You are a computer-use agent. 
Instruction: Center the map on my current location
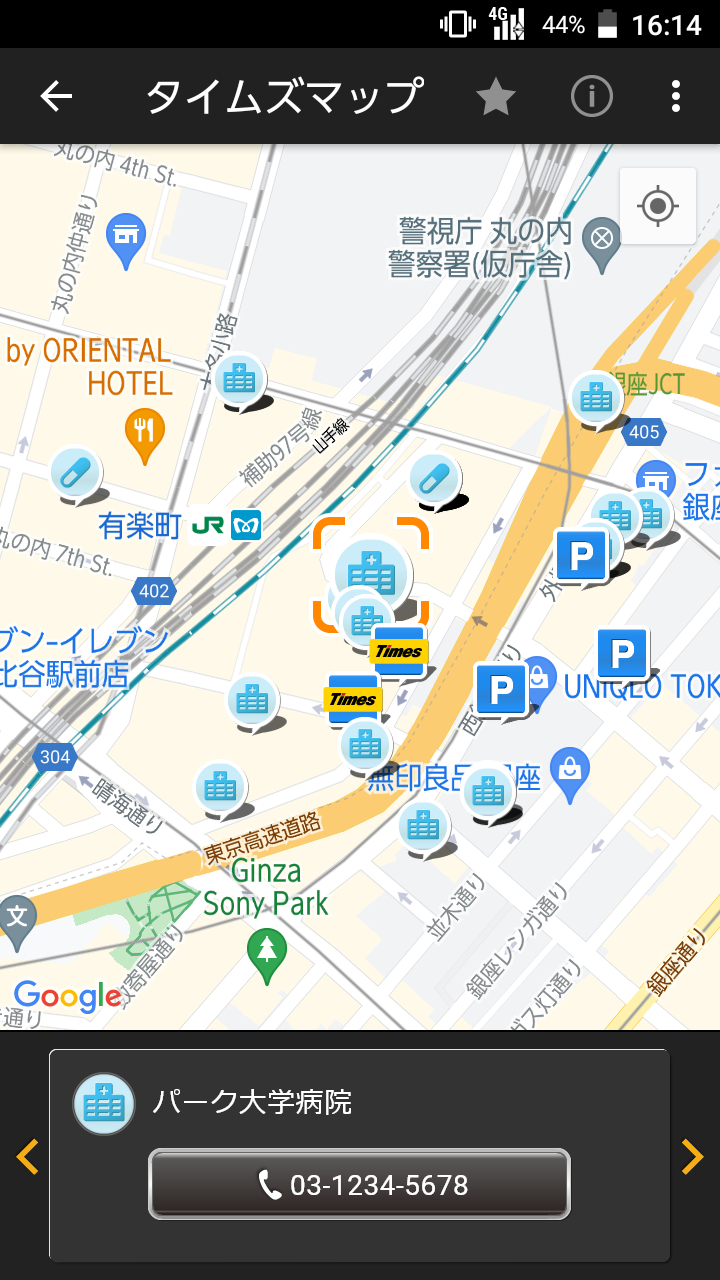(657, 207)
